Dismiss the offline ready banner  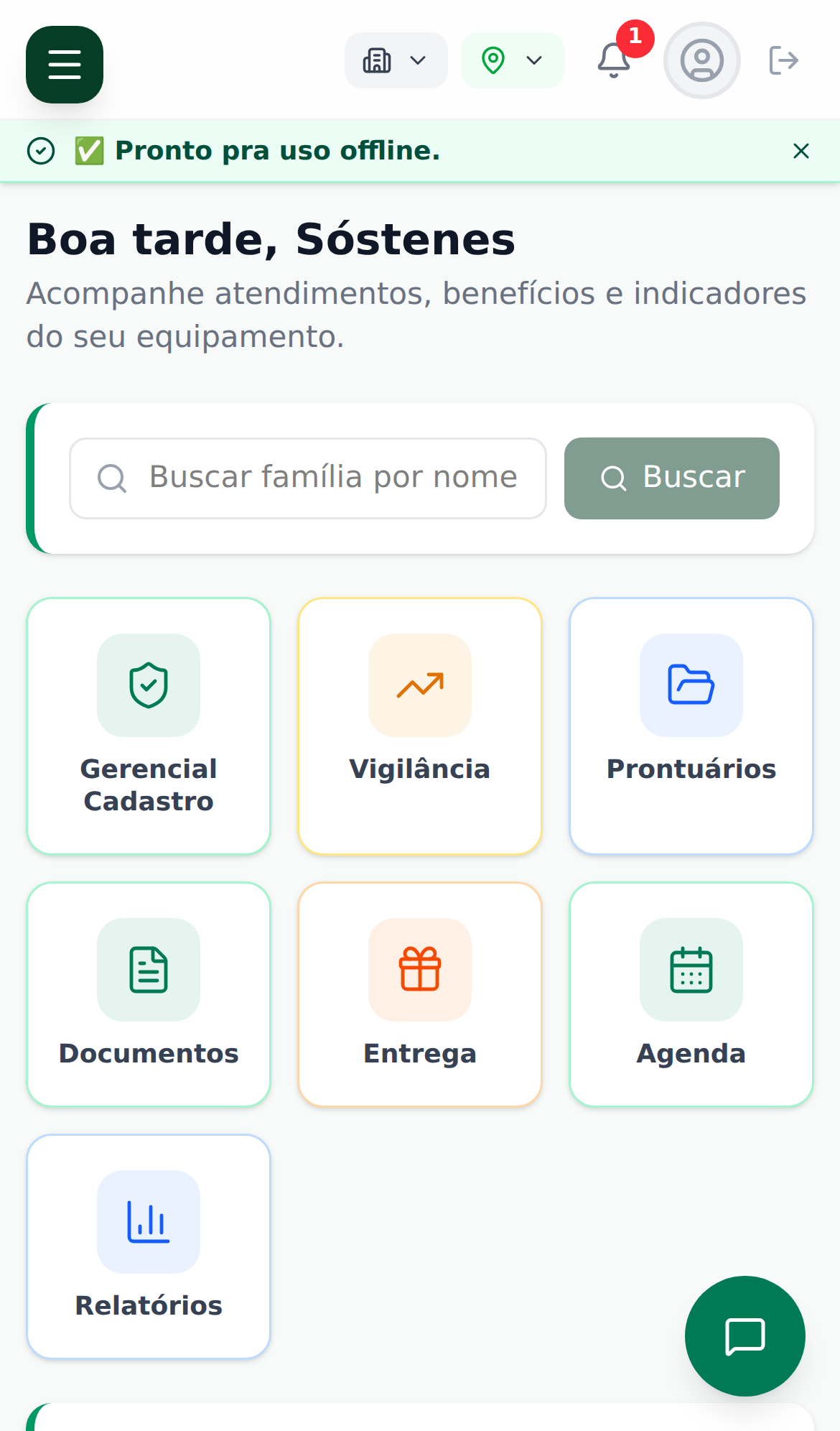click(801, 151)
